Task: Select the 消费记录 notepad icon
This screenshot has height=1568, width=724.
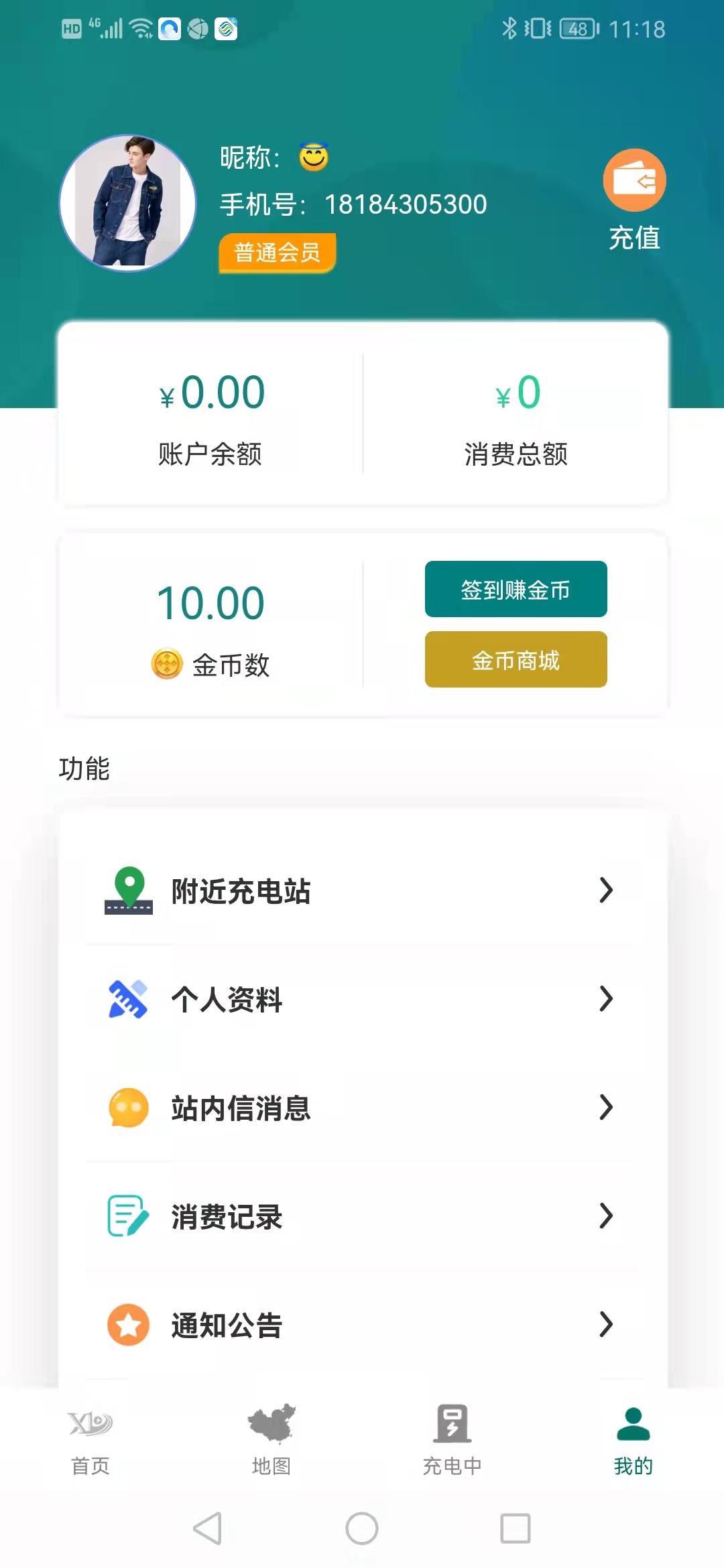Action: pyautogui.click(x=129, y=1216)
